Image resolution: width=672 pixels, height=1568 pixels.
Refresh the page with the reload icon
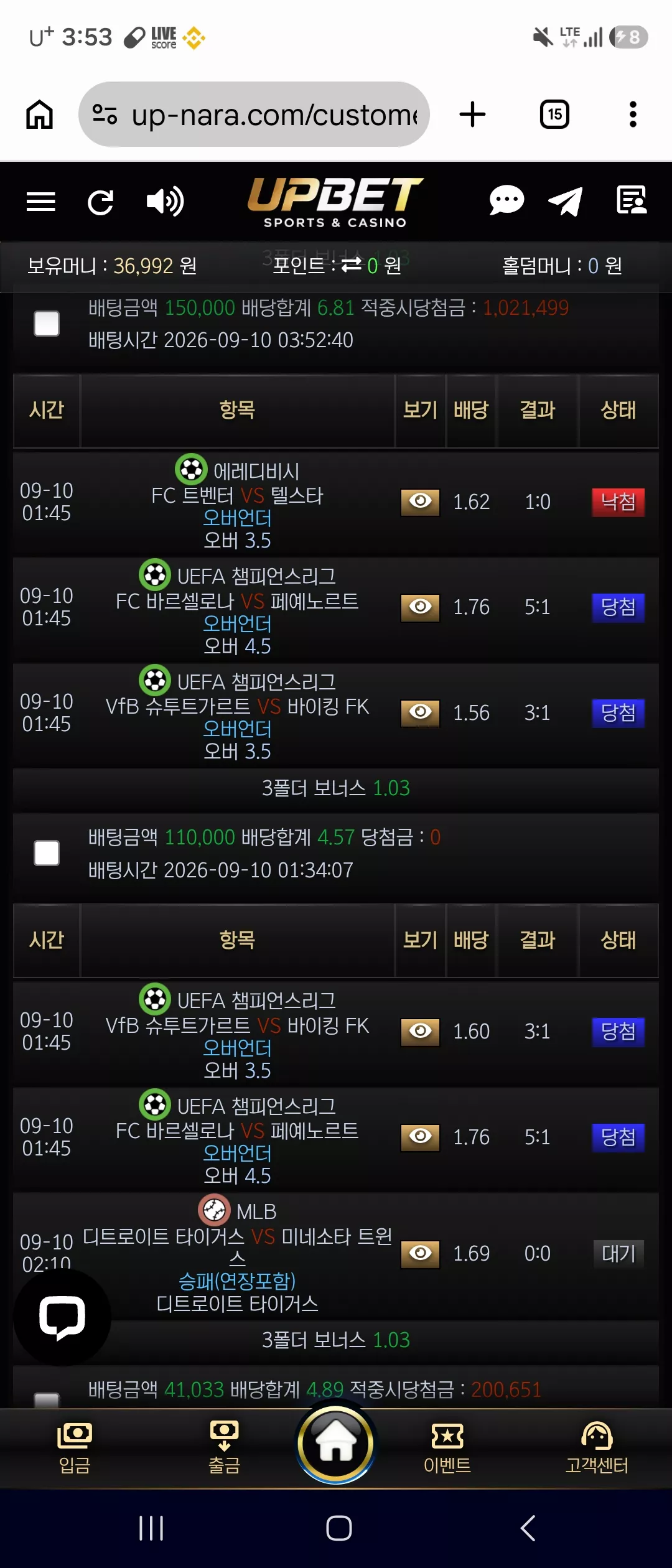pos(100,202)
